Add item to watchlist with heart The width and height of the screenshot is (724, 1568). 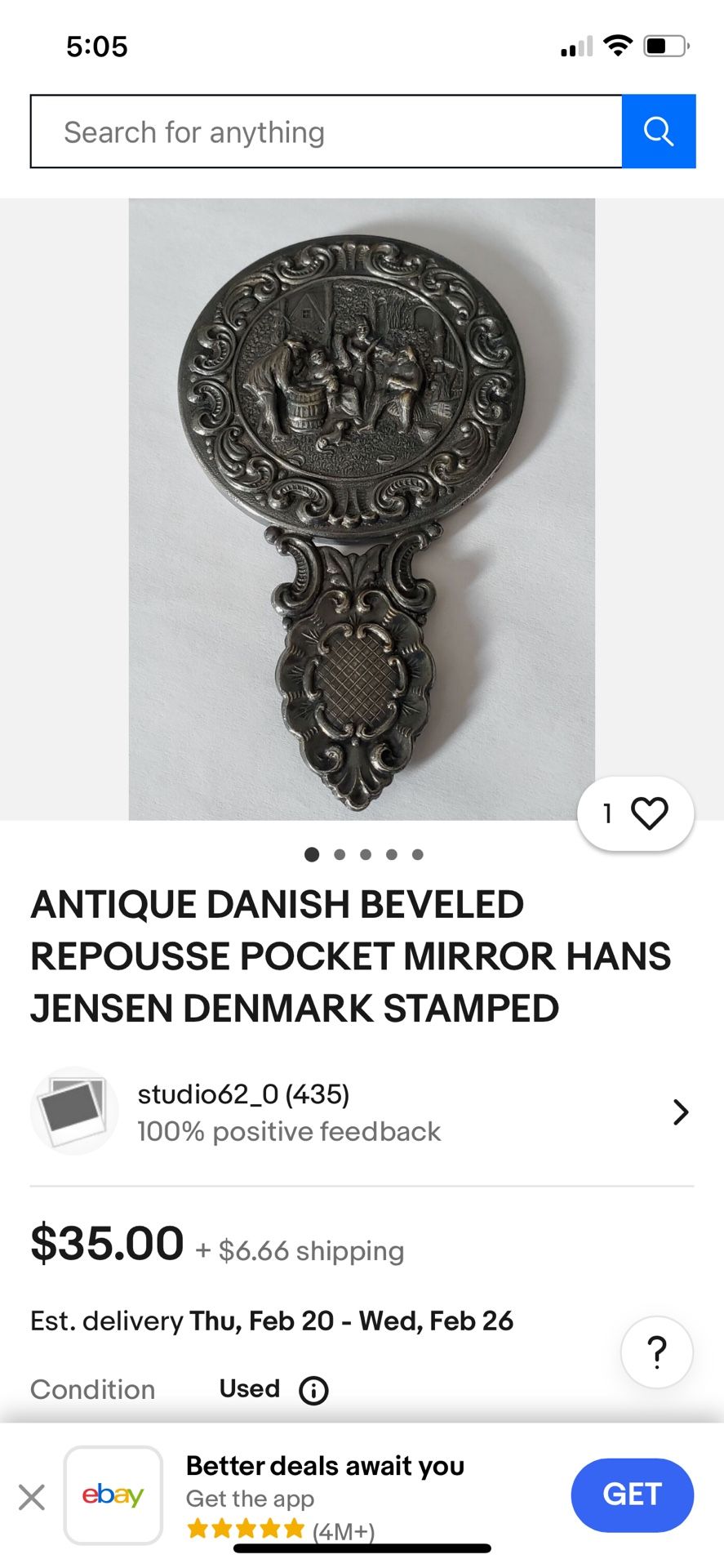coord(649,813)
